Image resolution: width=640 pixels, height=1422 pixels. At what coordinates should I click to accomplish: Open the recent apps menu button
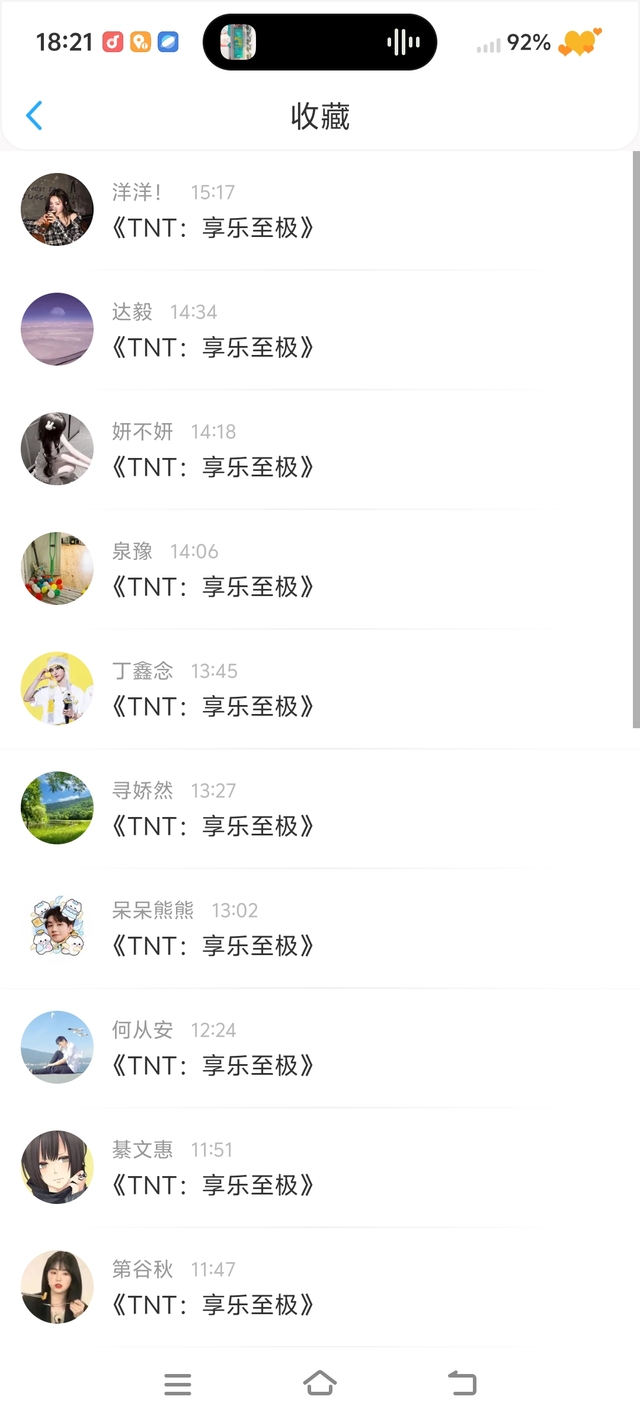(x=178, y=1384)
